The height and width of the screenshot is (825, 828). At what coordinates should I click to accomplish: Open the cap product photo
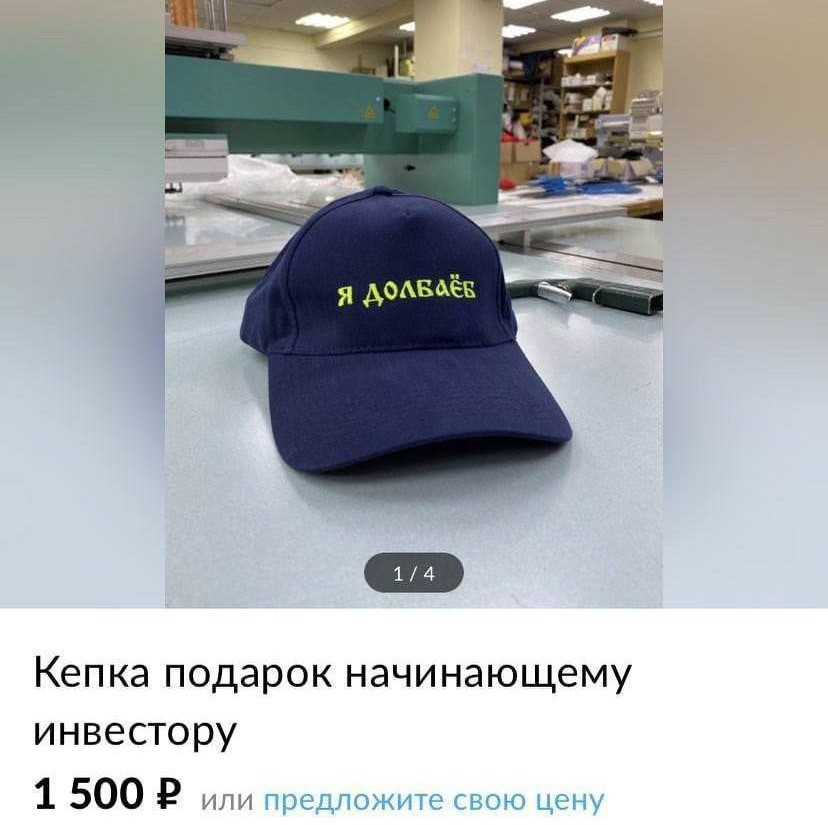pos(413,304)
